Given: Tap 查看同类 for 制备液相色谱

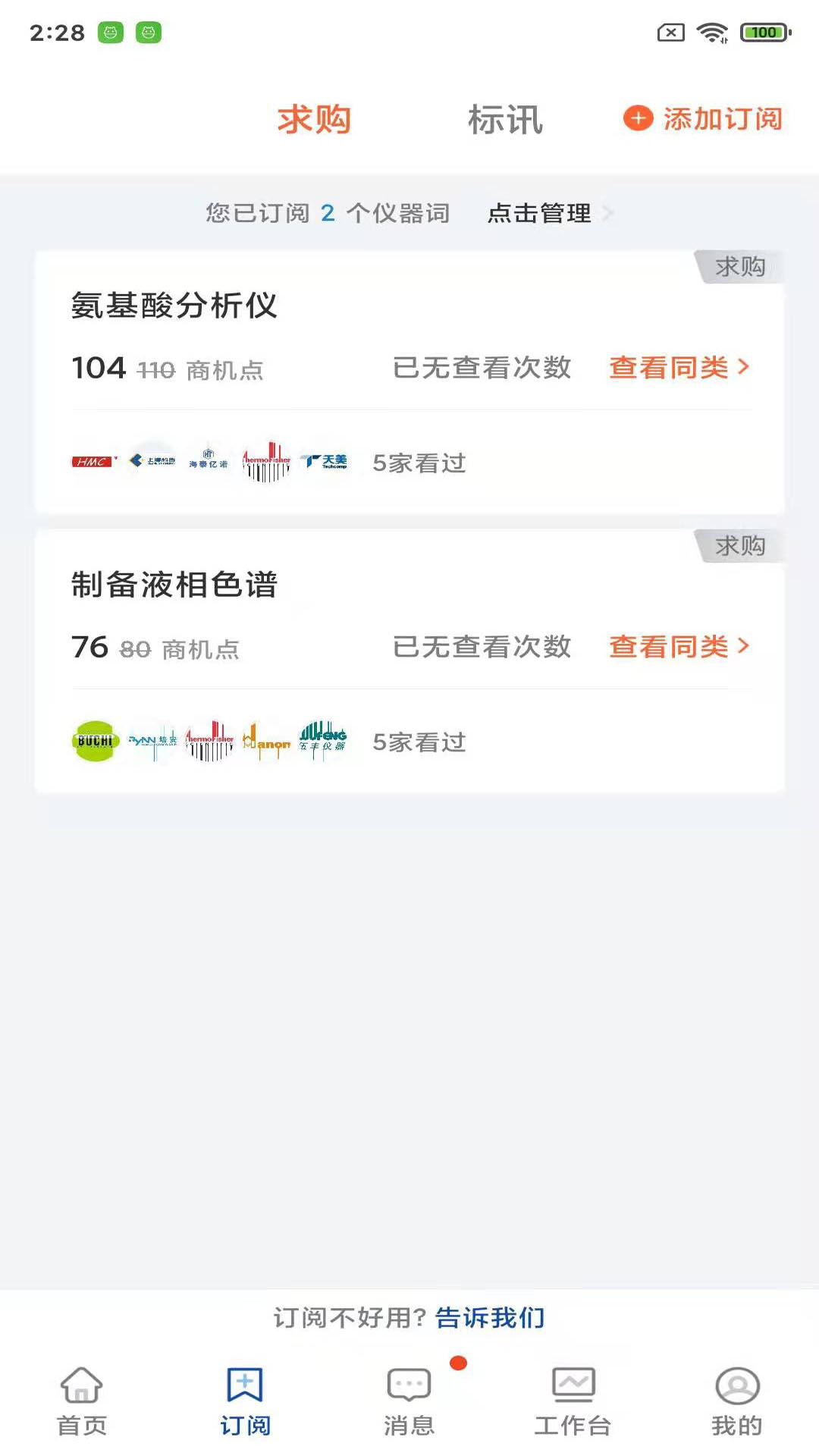Looking at the screenshot, I should coord(679,647).
